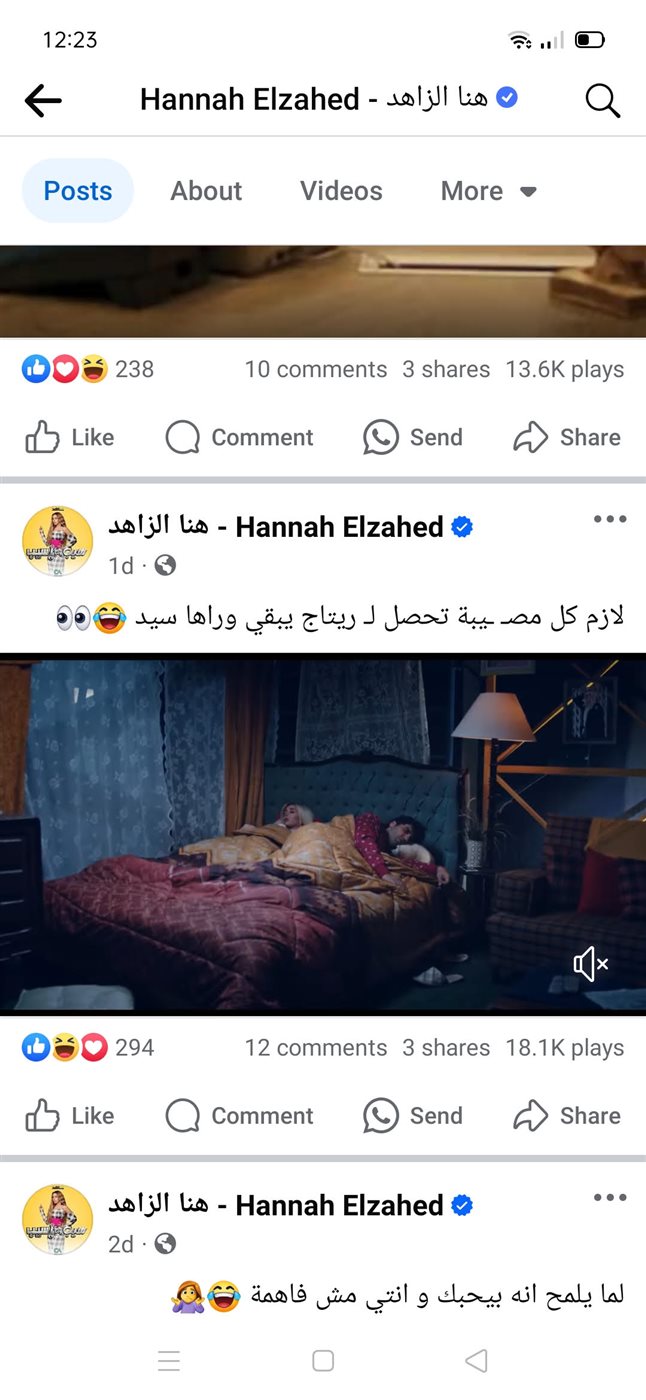The height and width of the screenshot is (1400, 646).
Task: Expand the More dropdown
Action: click(x=489, y=191)
